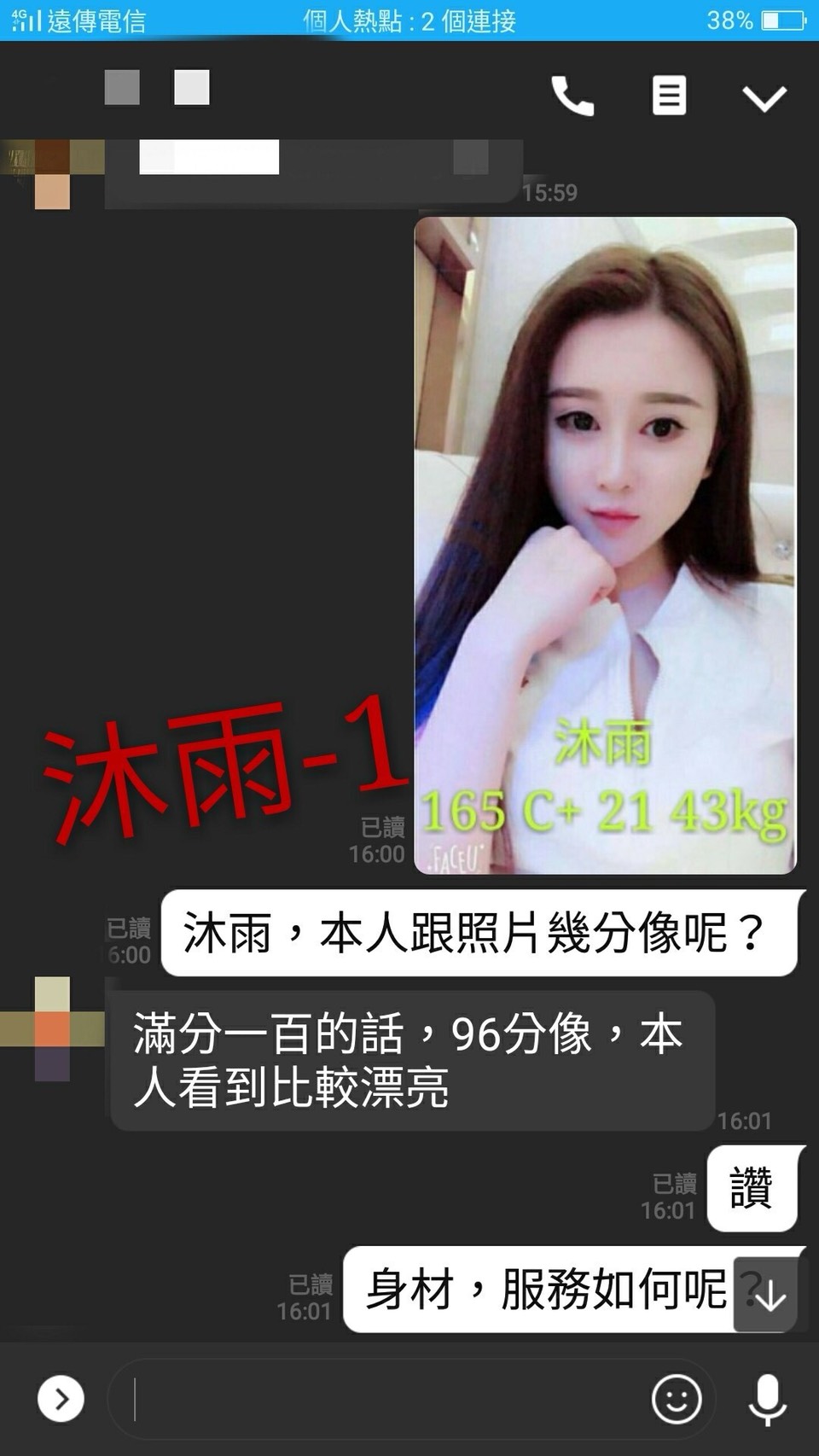Viewport: 819px width, 1456px height.
Task: Jump to the latest message with the down arrow
Action: click(x=770, y=1296)
